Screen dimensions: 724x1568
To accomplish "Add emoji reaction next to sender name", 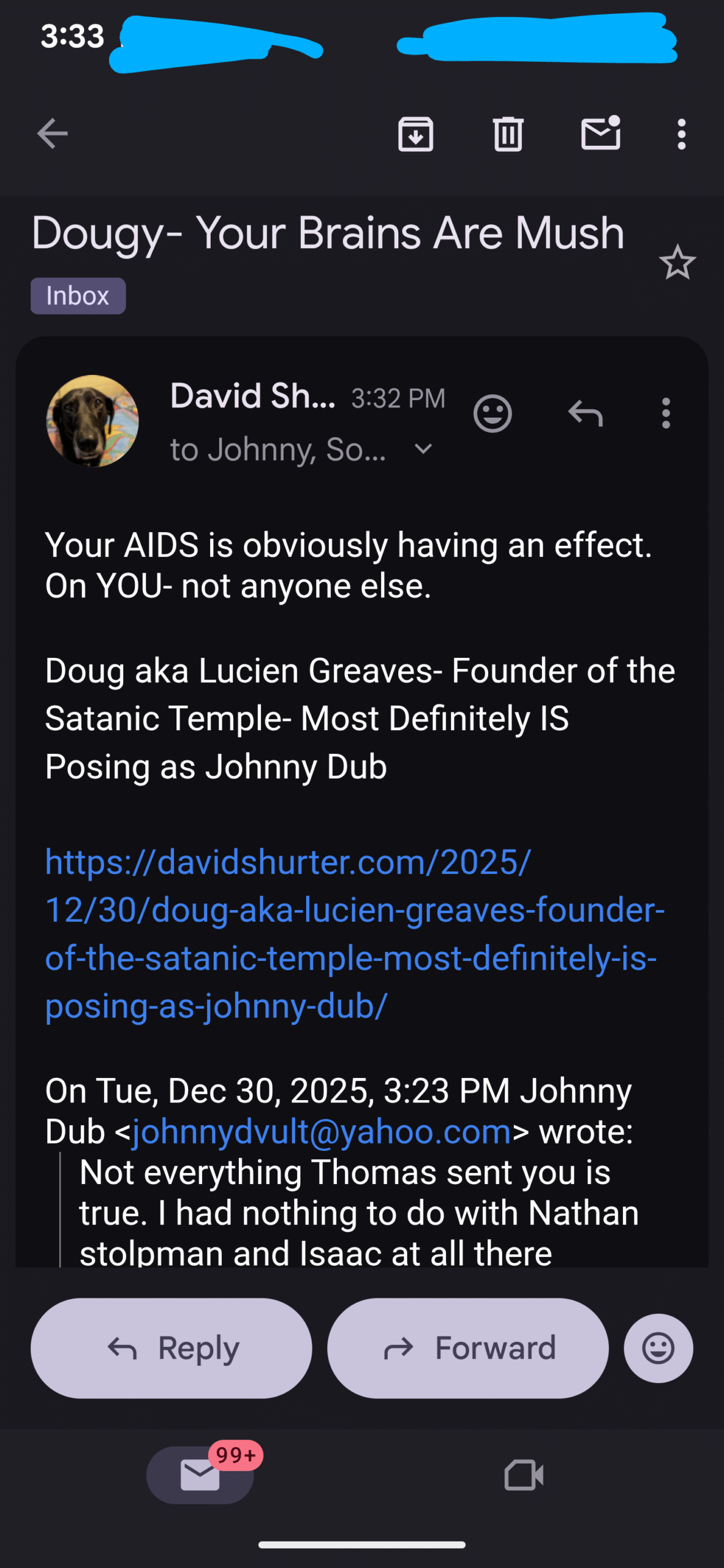I will pos(492,413).
